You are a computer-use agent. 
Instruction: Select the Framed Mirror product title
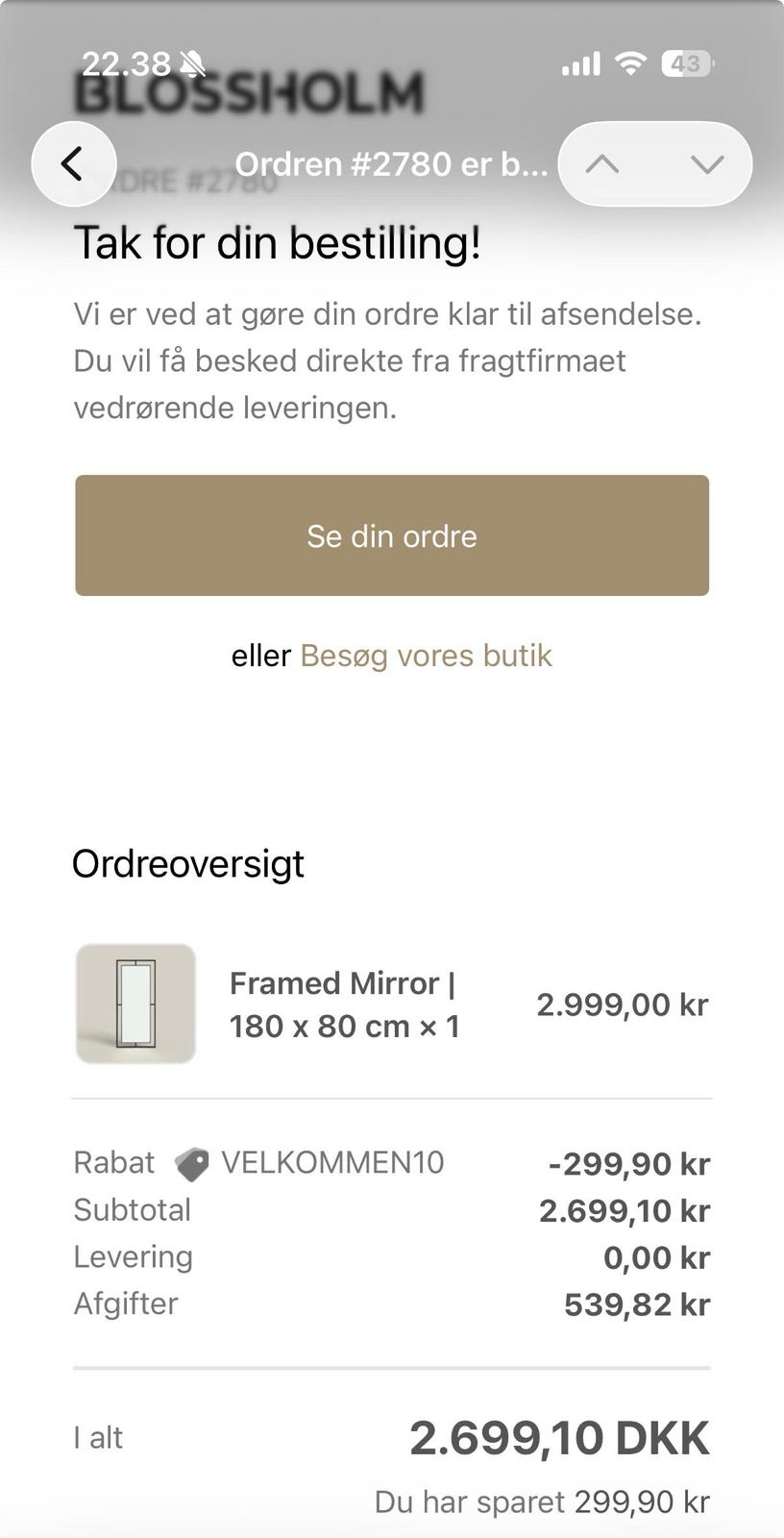tap(343, 1004)
